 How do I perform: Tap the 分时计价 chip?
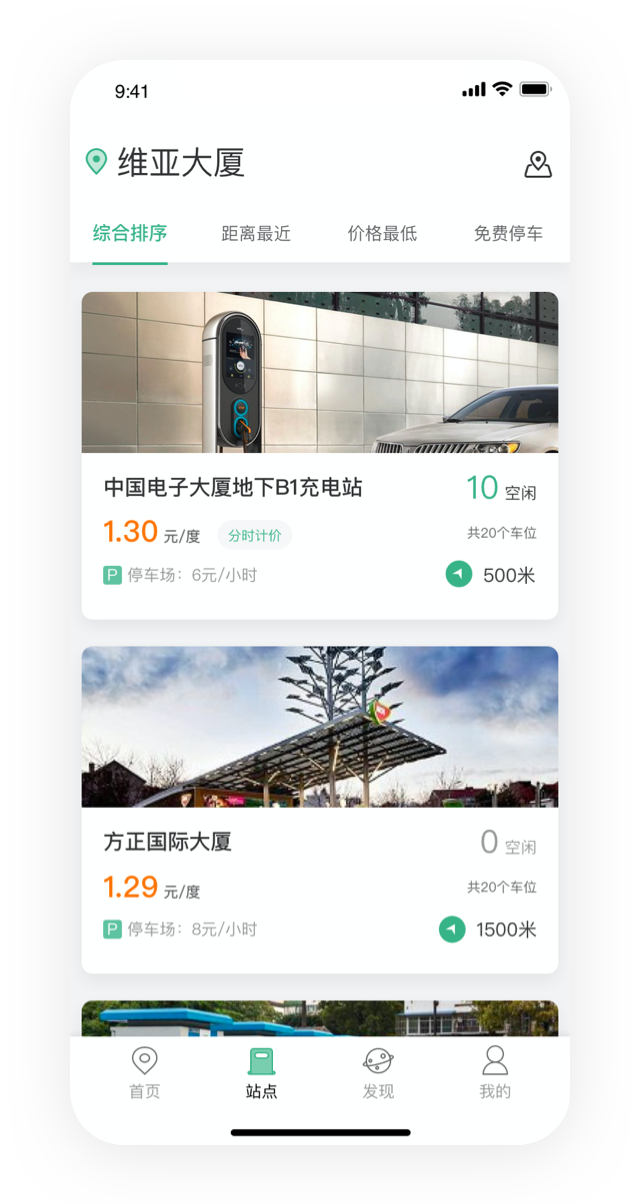255,535
